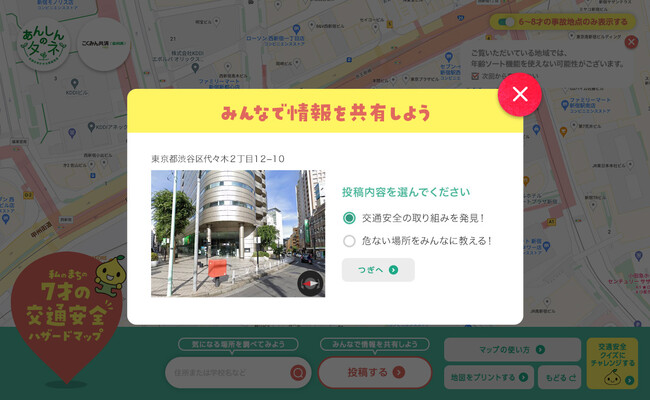
Task: Tap 地図をプリントする
Action: coord(488,377)
